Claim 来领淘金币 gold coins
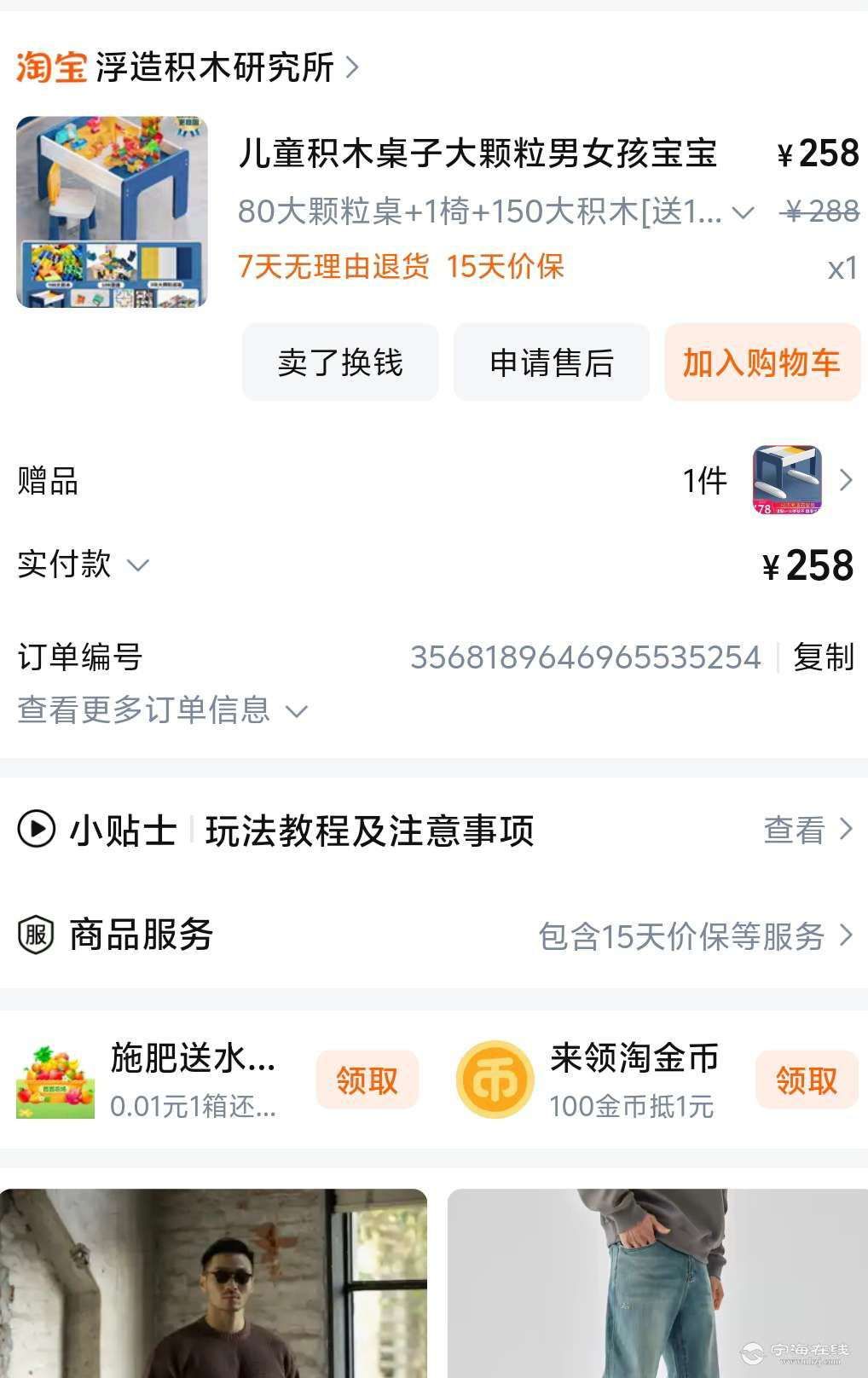 [806, 1080]
